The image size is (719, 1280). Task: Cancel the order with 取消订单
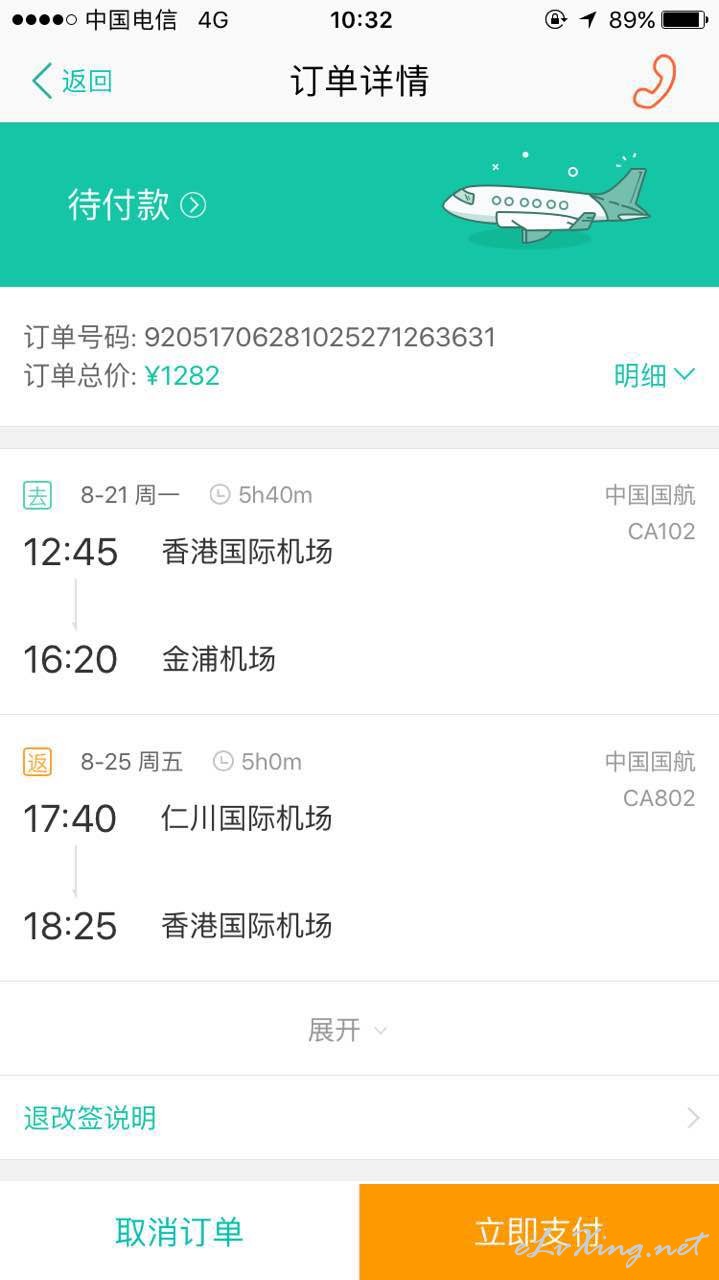[x=179, y=1231]
